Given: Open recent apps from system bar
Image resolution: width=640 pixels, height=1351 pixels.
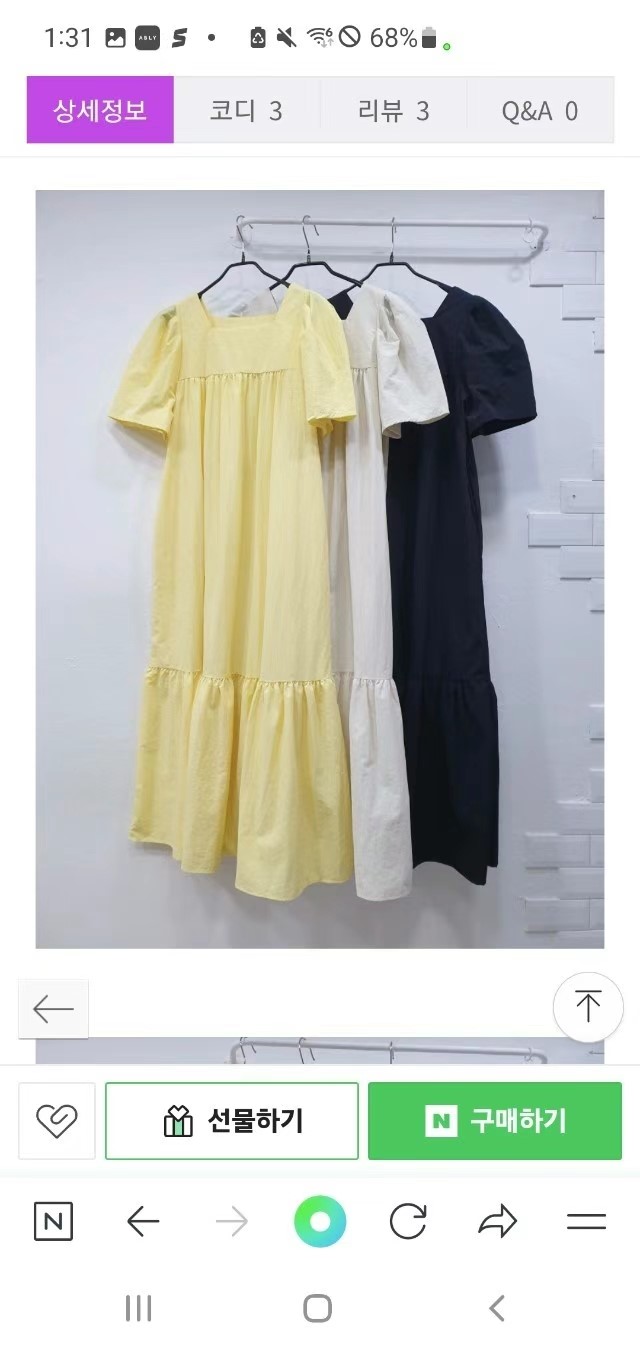Looking at the screenshot, I should point(138,1308).
